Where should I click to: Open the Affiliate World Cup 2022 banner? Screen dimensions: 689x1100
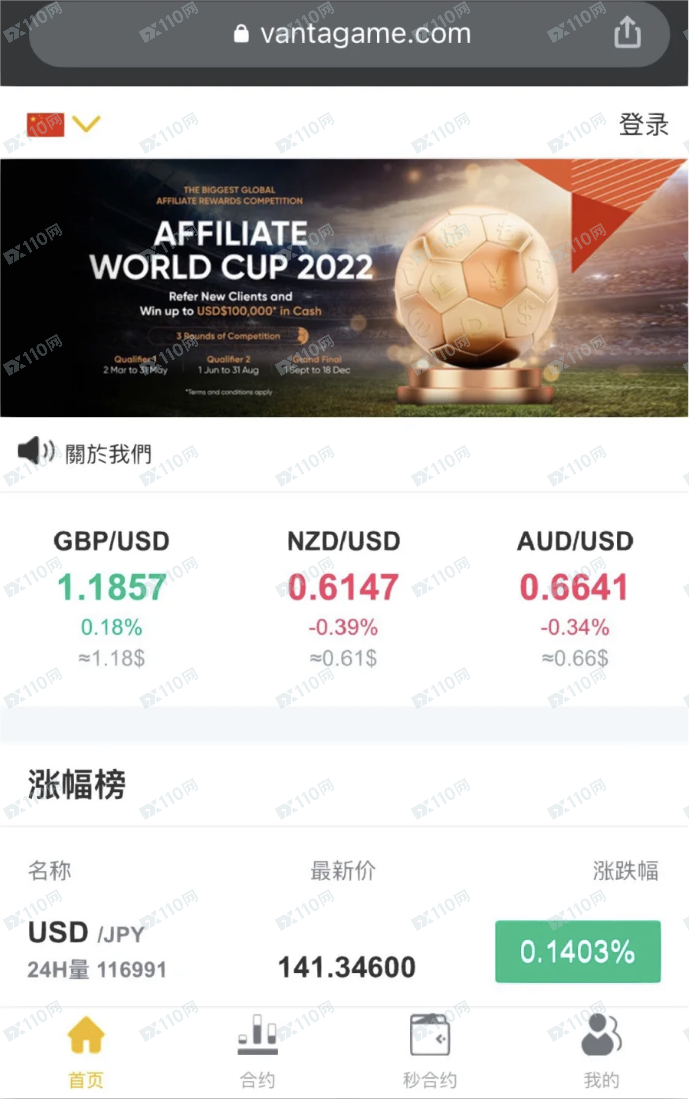(x=344, y=288)
